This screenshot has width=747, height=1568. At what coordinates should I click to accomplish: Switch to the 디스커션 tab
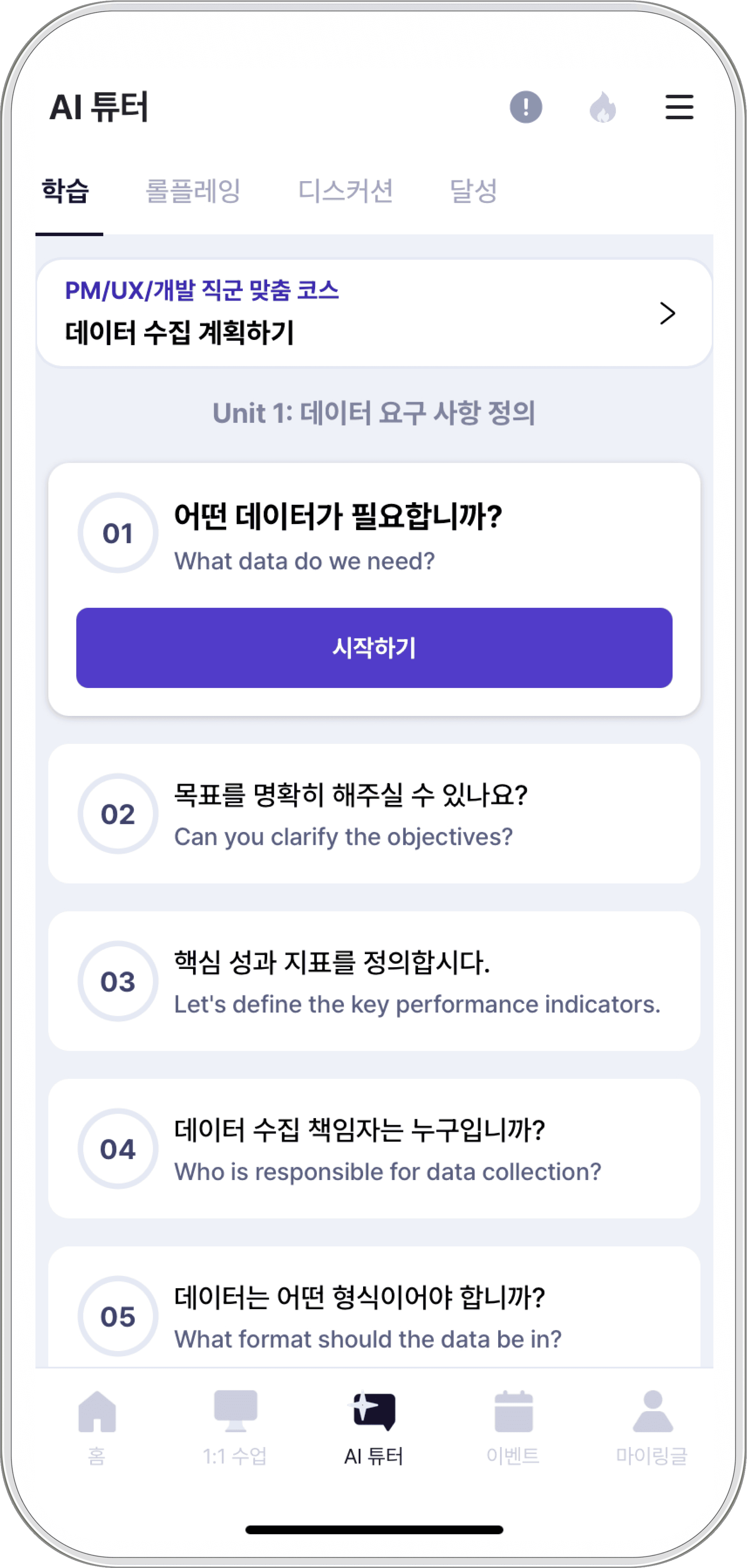[345, 191]
